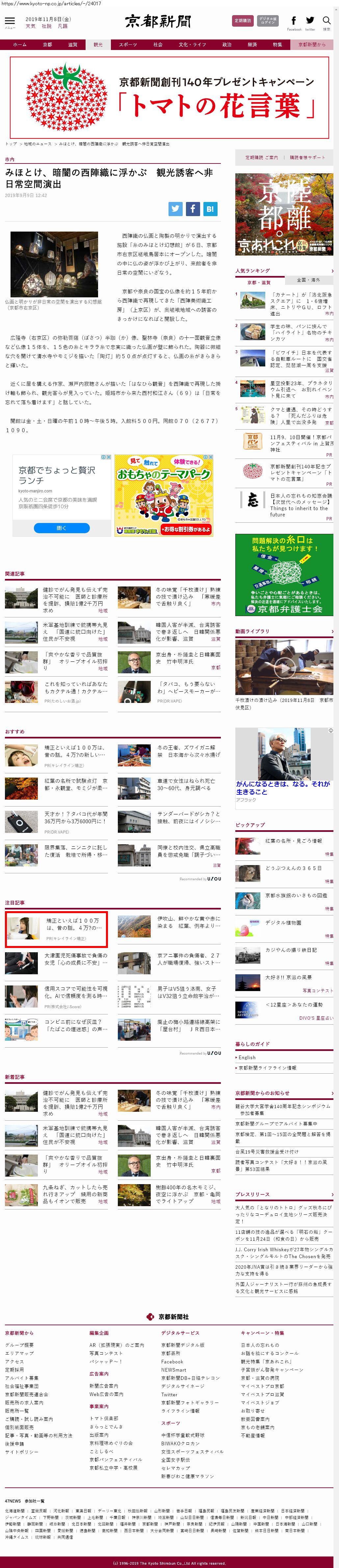Open 天気 link in header
This screenshot has height=1568, width=339.
tap(30, 27)
